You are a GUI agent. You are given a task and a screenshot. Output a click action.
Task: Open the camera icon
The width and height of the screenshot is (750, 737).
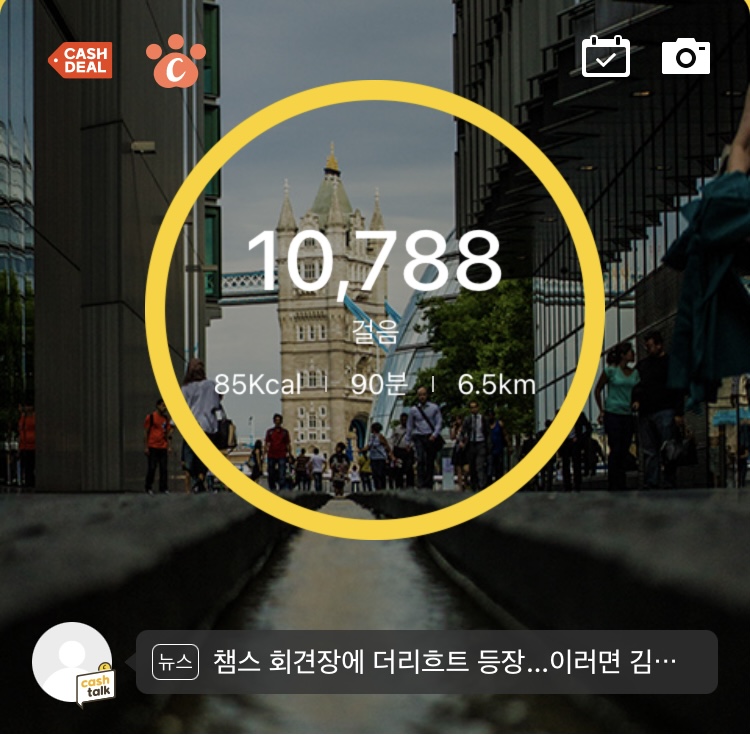[686, 57]
